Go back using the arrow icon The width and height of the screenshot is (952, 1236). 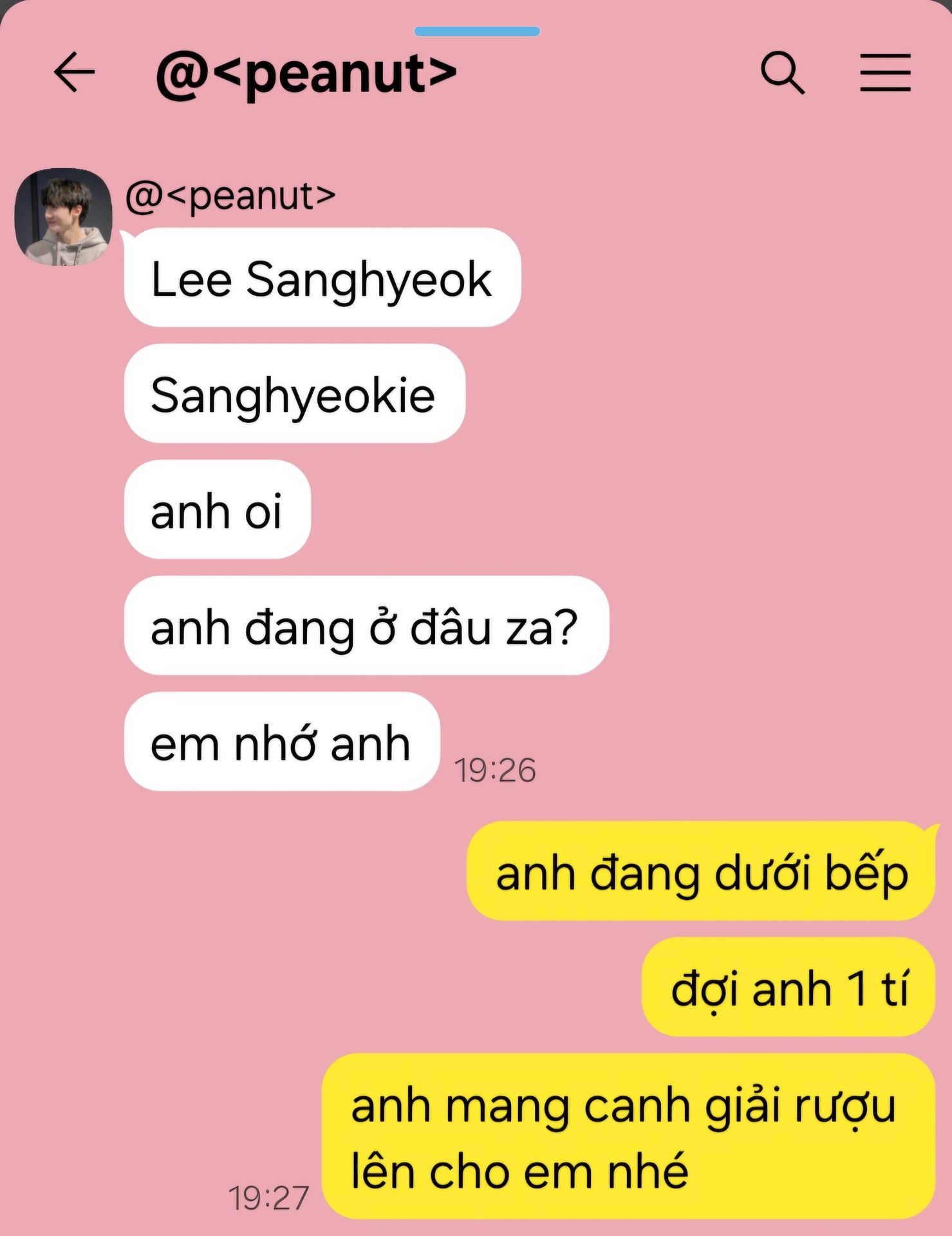point(74,72)
